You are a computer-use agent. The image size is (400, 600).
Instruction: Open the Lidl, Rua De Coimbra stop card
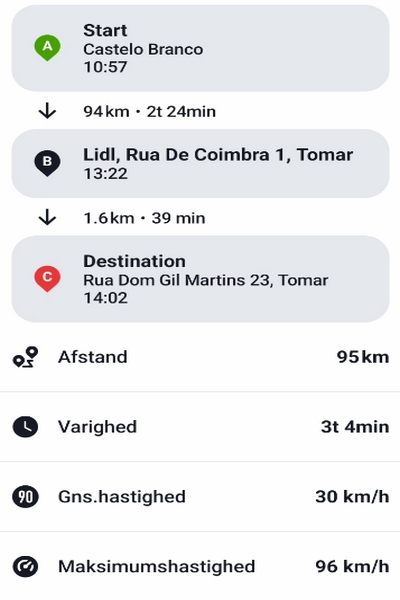pyautogui.click(x=200, y=163)
